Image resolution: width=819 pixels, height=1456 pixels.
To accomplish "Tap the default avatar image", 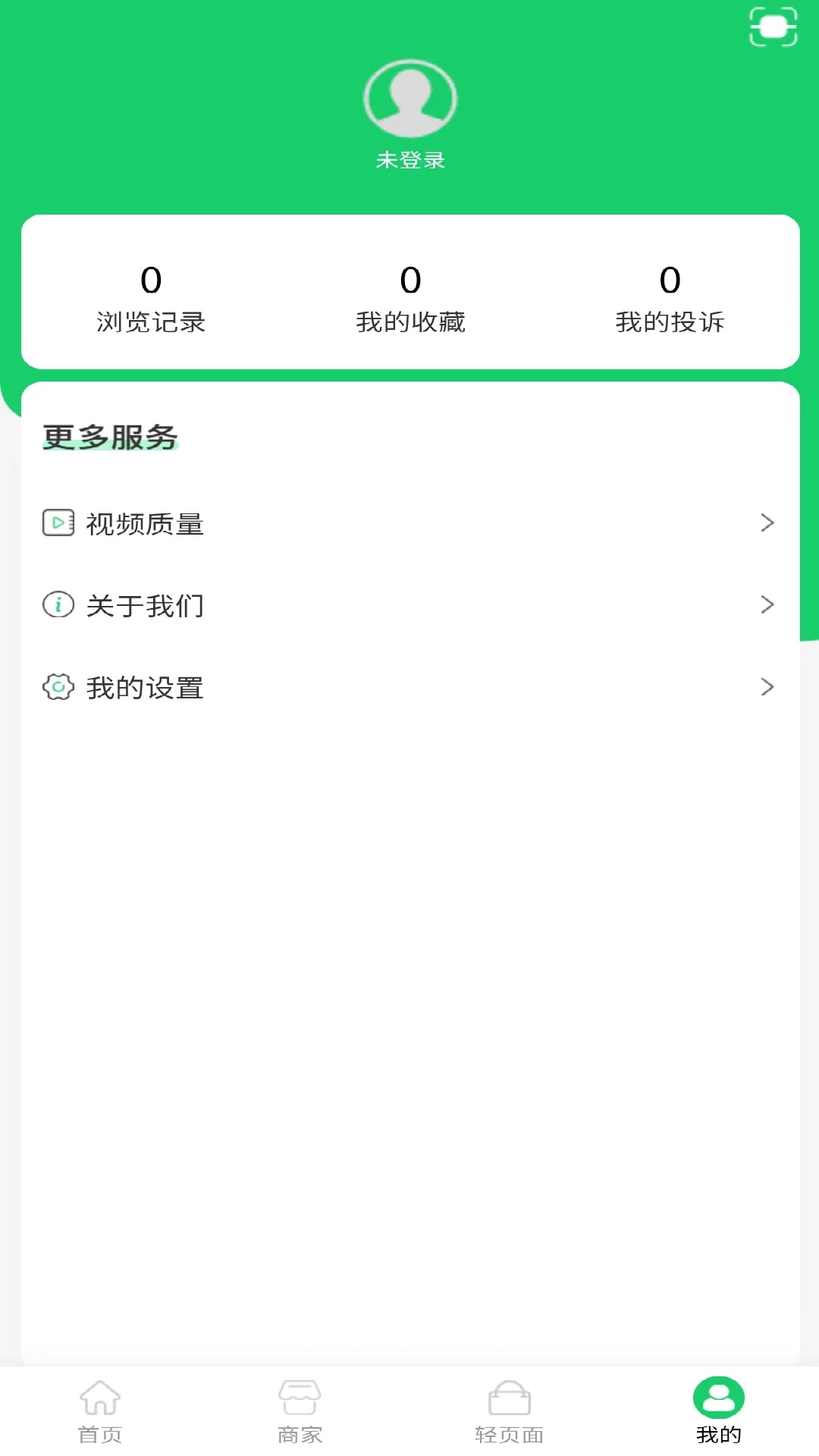I will tap(409, 97).
